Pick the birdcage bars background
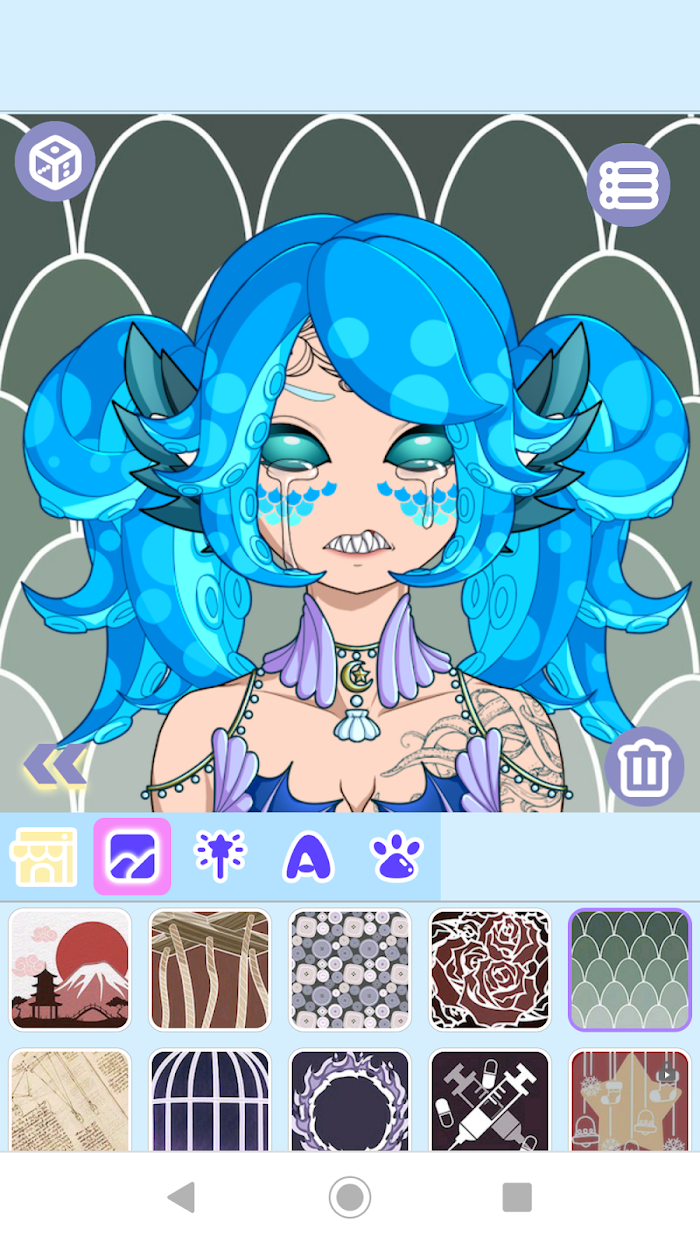The height and width of the screenshot is (1244, 700). click(210, 1100)
